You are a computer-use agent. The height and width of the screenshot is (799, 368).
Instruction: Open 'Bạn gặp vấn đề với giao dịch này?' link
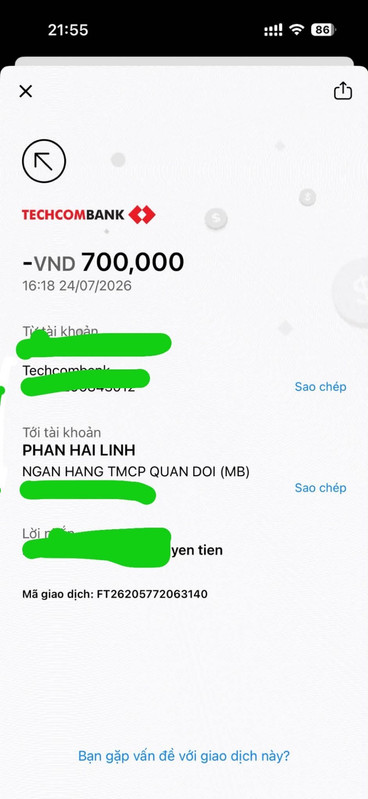click(184, 755)
